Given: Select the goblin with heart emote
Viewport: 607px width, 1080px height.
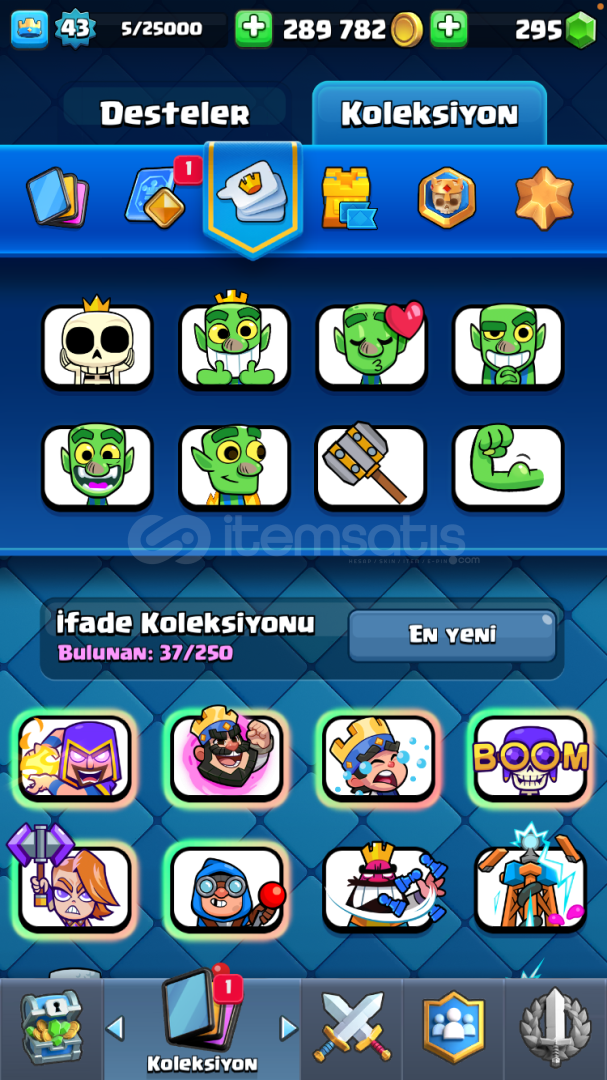Looking at the screenshot, I should (x=372, y=345).
